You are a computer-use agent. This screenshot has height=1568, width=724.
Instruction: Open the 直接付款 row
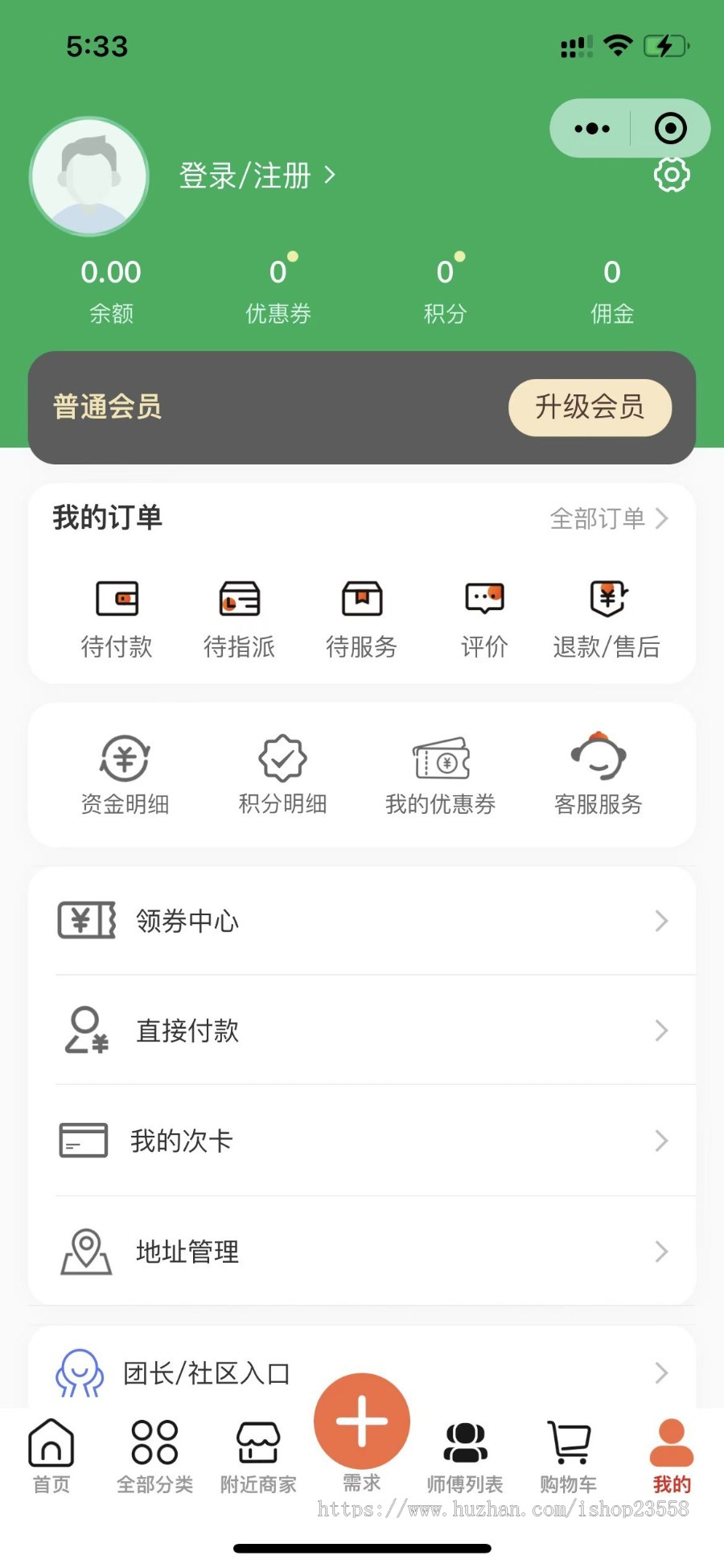[x=362, y=1030]
